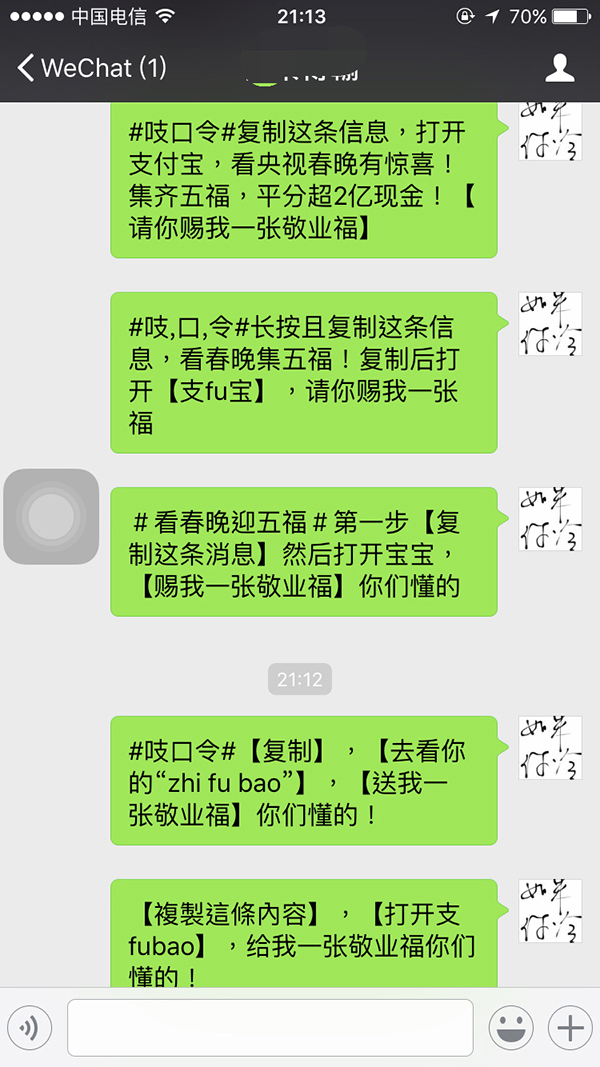Switch to voice message input
Screen dimensions: 600x1067
coord(30,1027)
